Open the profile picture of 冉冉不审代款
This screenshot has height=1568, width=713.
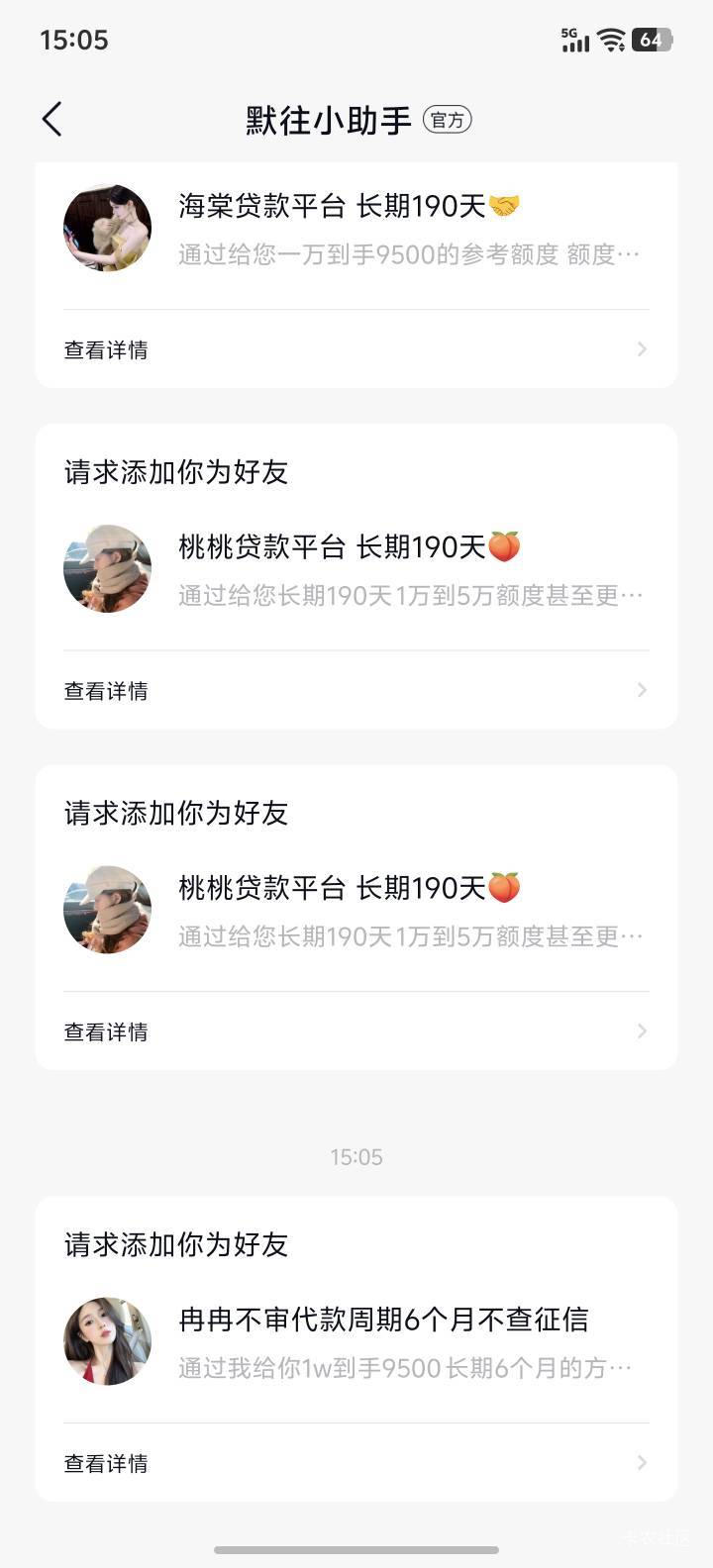pos(107,1341)
